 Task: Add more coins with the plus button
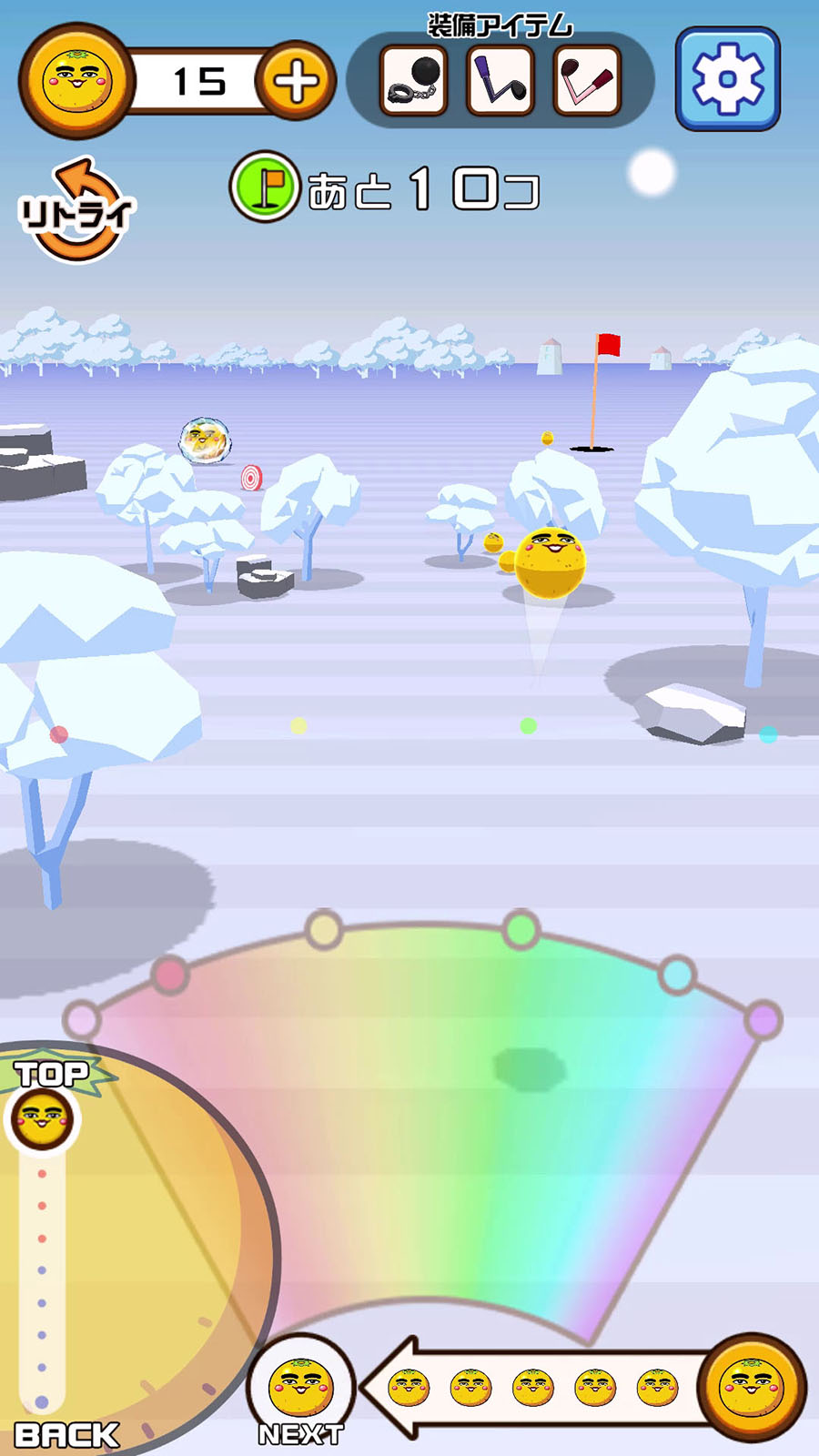tap(296, 82)
